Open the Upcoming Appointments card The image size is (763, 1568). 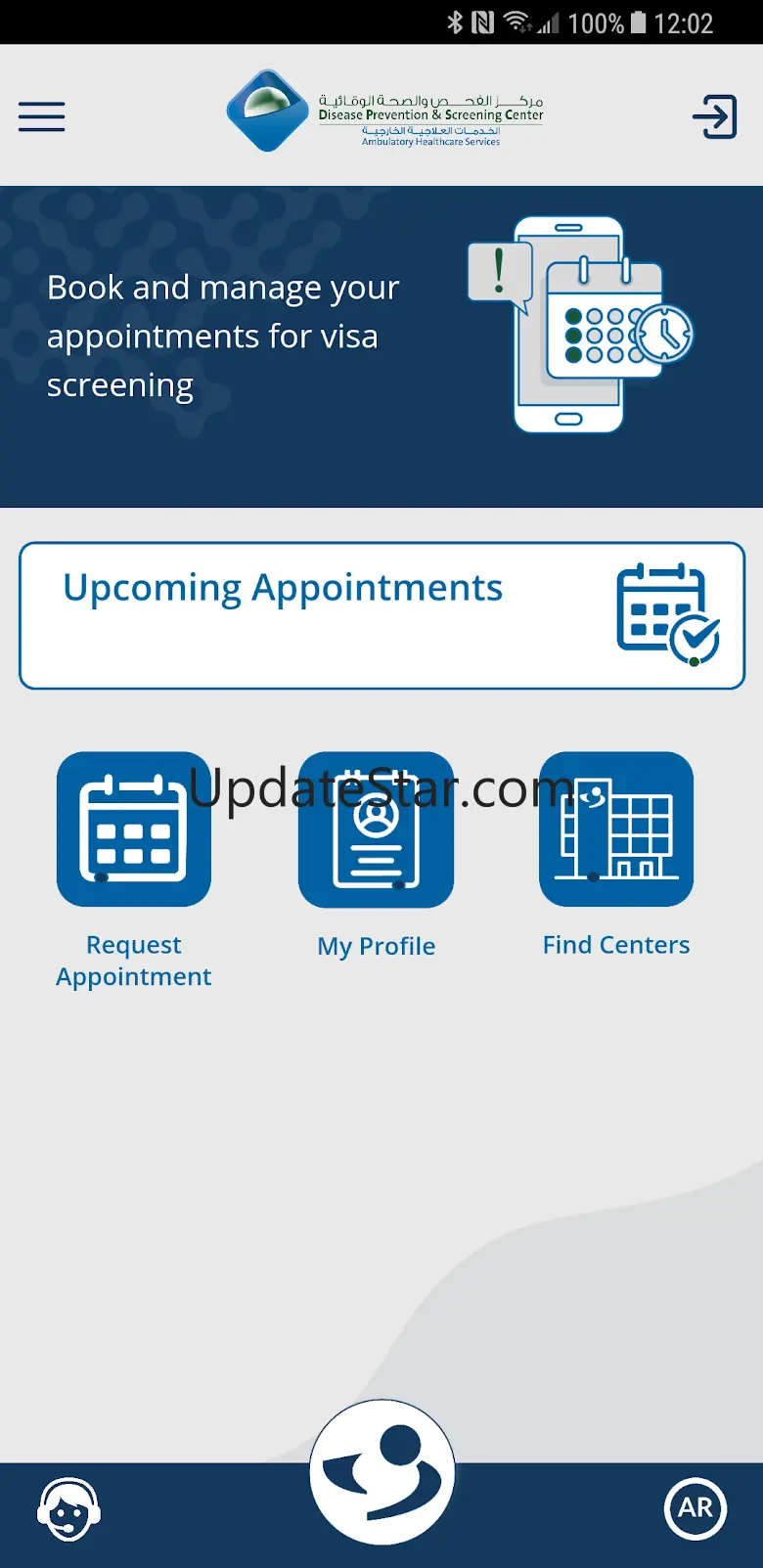(381, 615)
